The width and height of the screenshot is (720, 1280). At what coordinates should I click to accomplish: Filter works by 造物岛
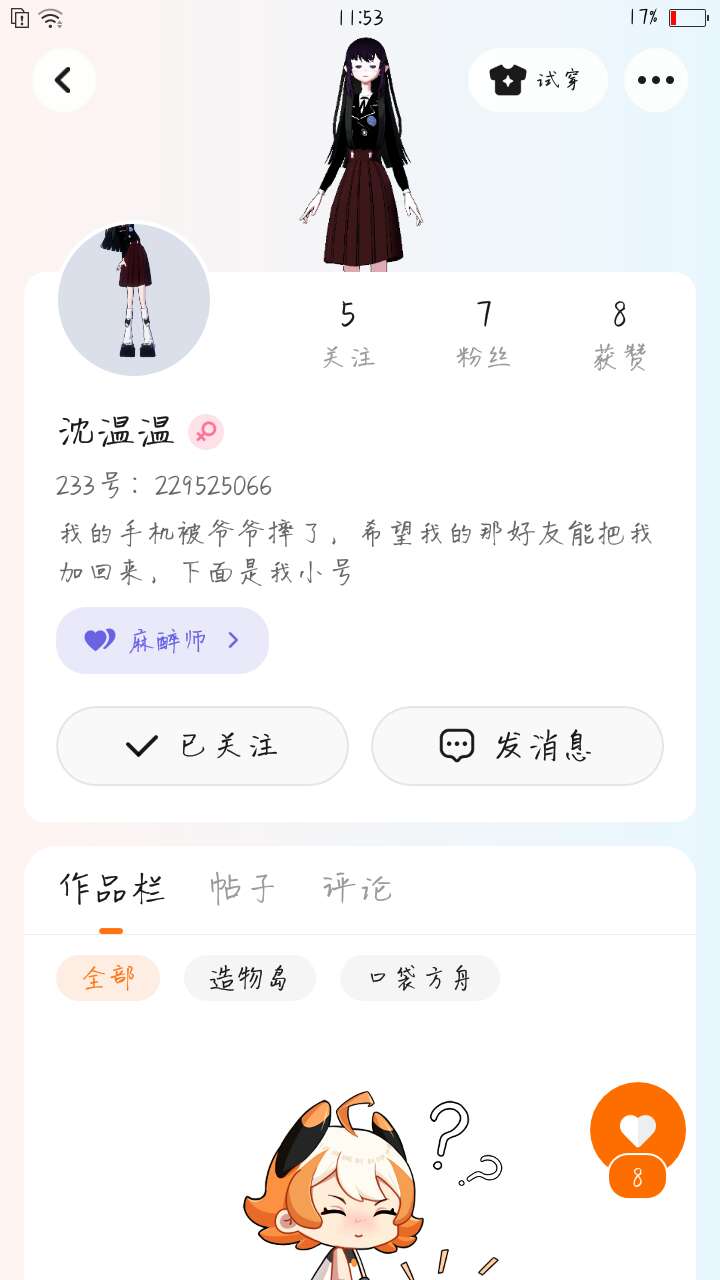250,978
